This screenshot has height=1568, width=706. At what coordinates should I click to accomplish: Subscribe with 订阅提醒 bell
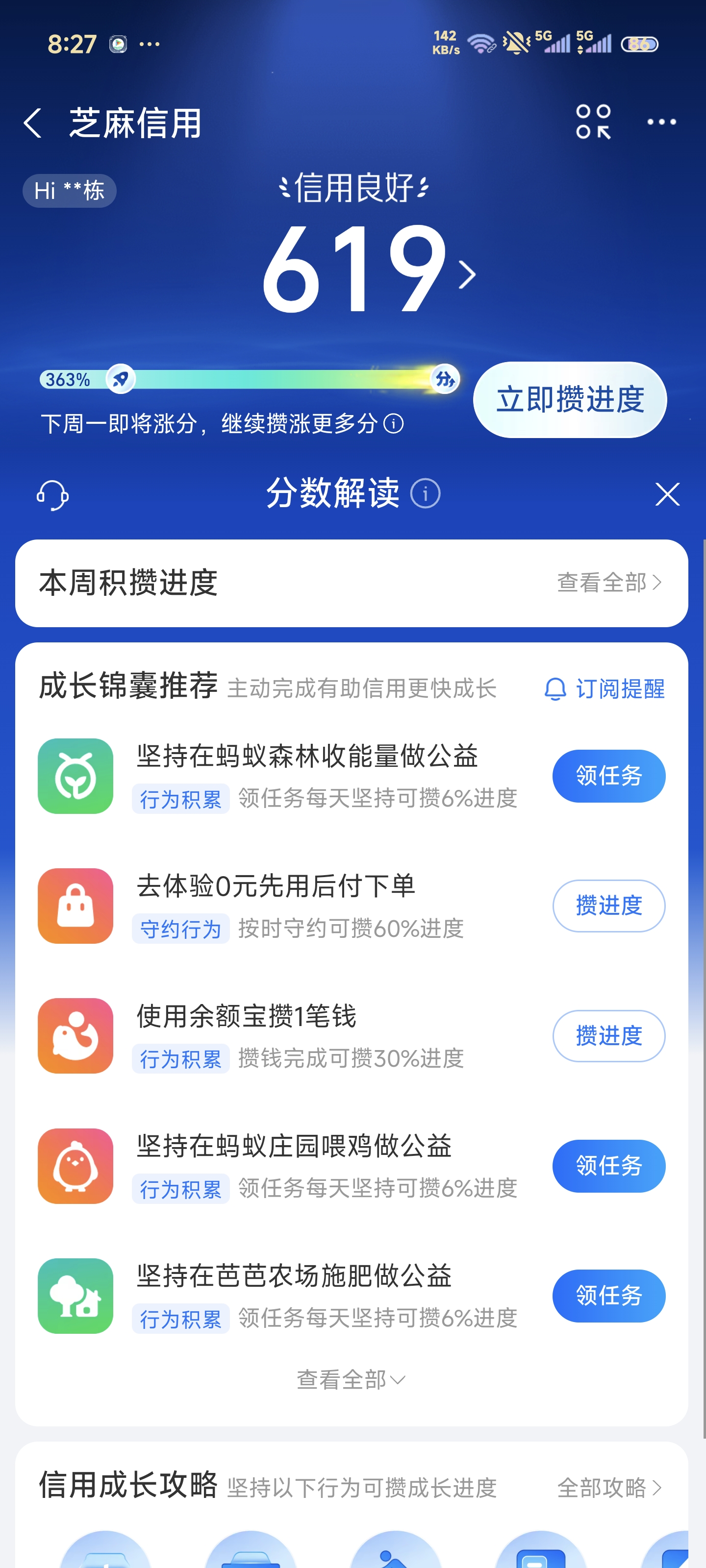604,689
